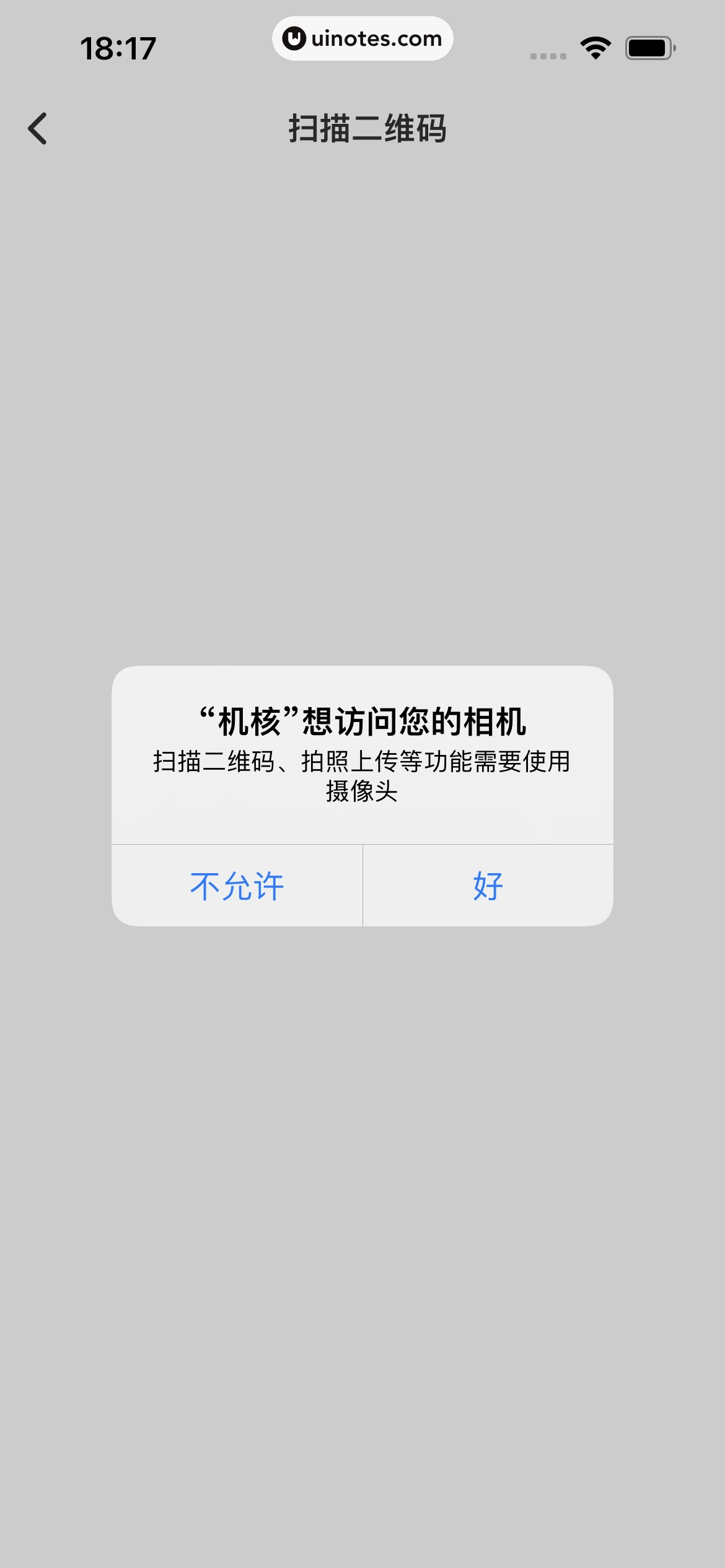Screen dimensions: 725x1568
Task: Deny camera access with 不允许
Action: pyautogui.click(x=237, y=886)
